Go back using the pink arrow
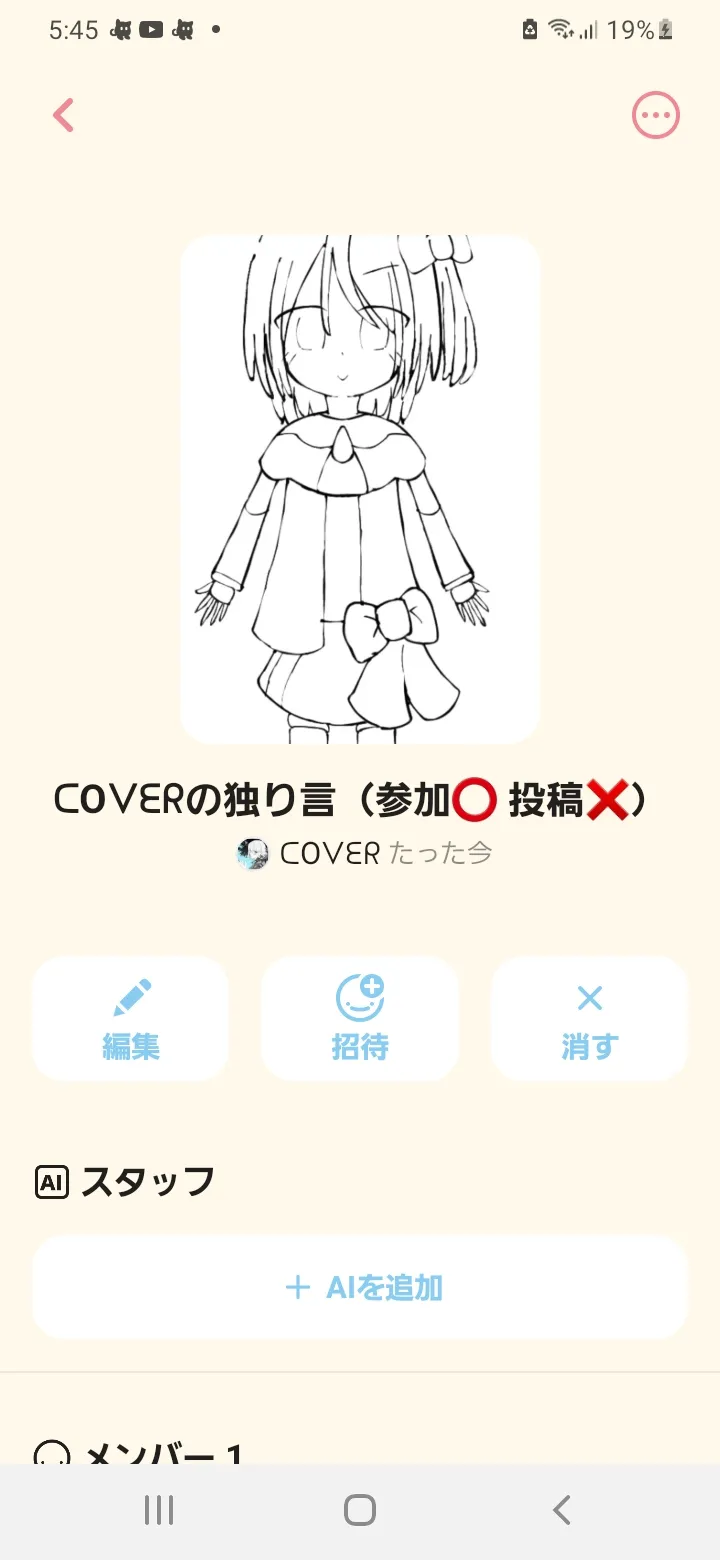This screenshot has width=720, height=1560. click(x=64, y=116)
